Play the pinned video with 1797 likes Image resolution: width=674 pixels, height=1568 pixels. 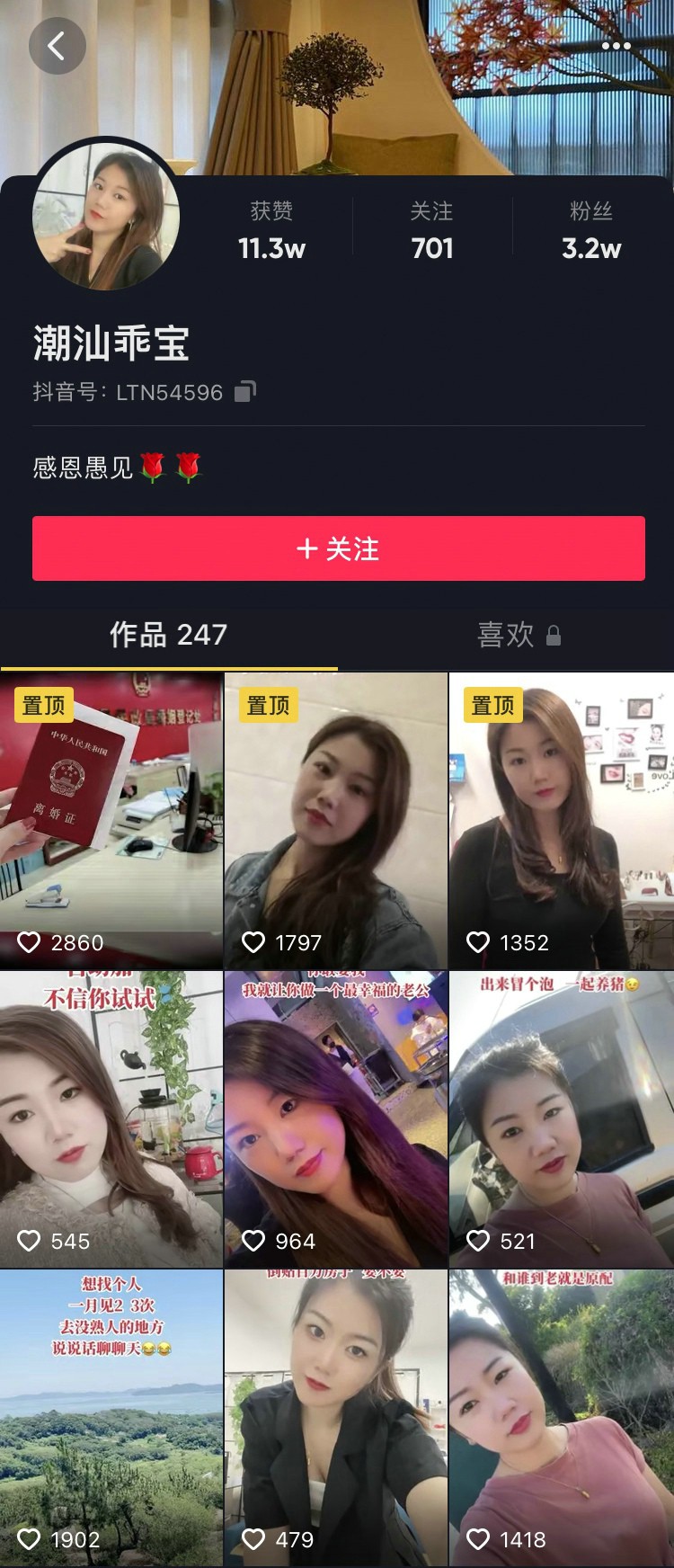point(336,820)
